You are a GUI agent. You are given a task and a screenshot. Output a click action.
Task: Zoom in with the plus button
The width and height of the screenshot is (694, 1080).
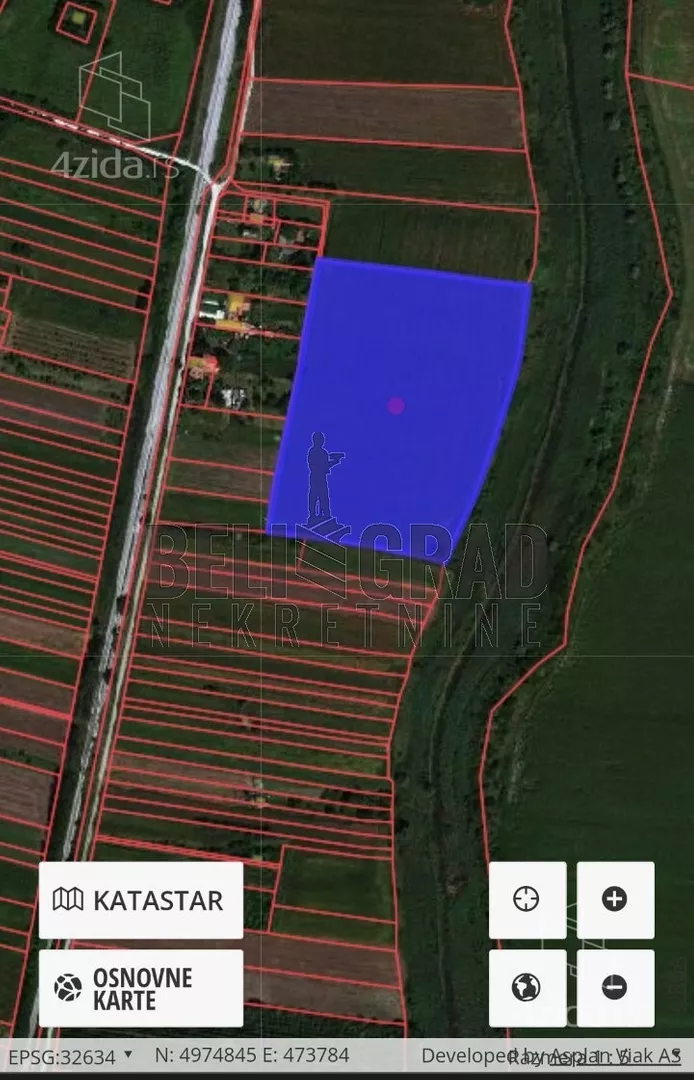(615, 899)
